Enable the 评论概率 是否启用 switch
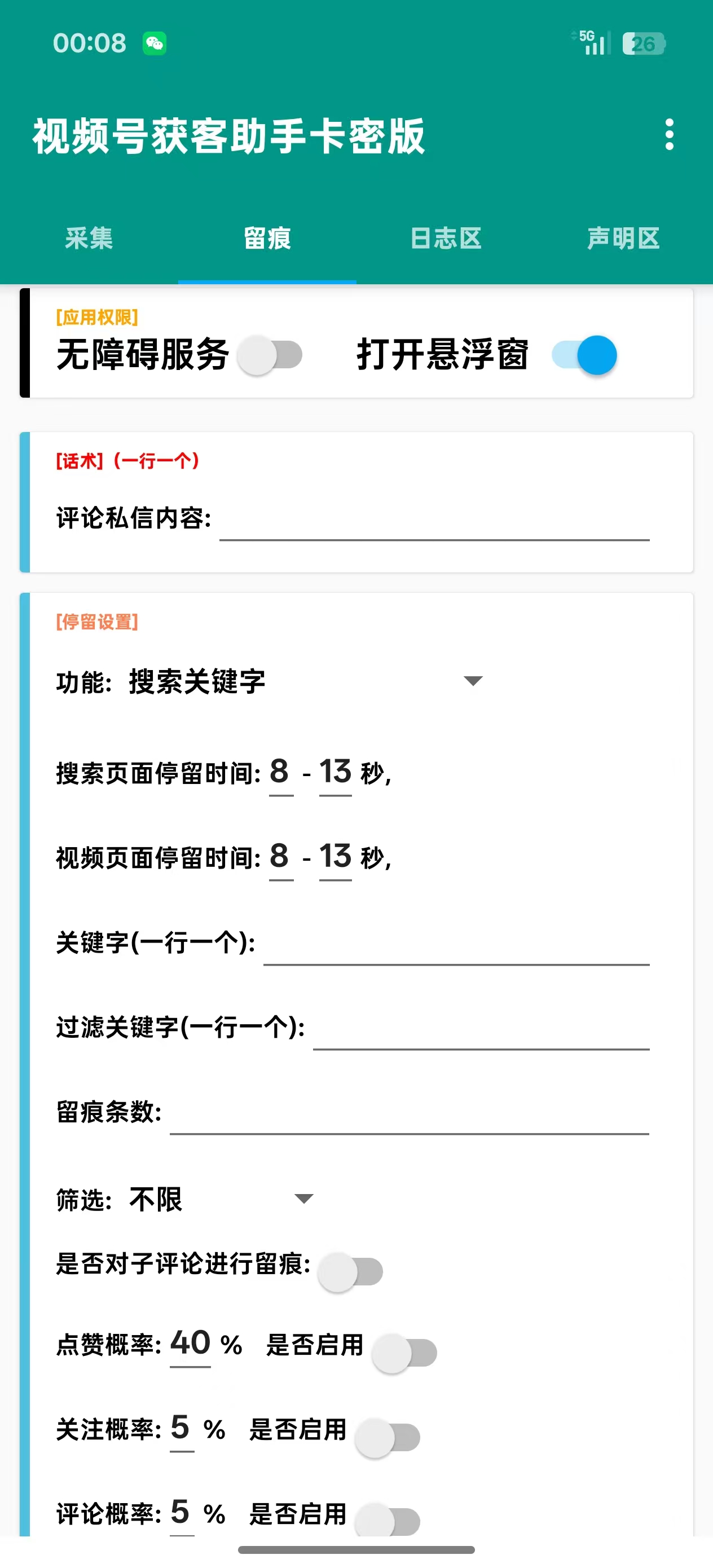713x1568 pixels. (x=388, y=1521)
